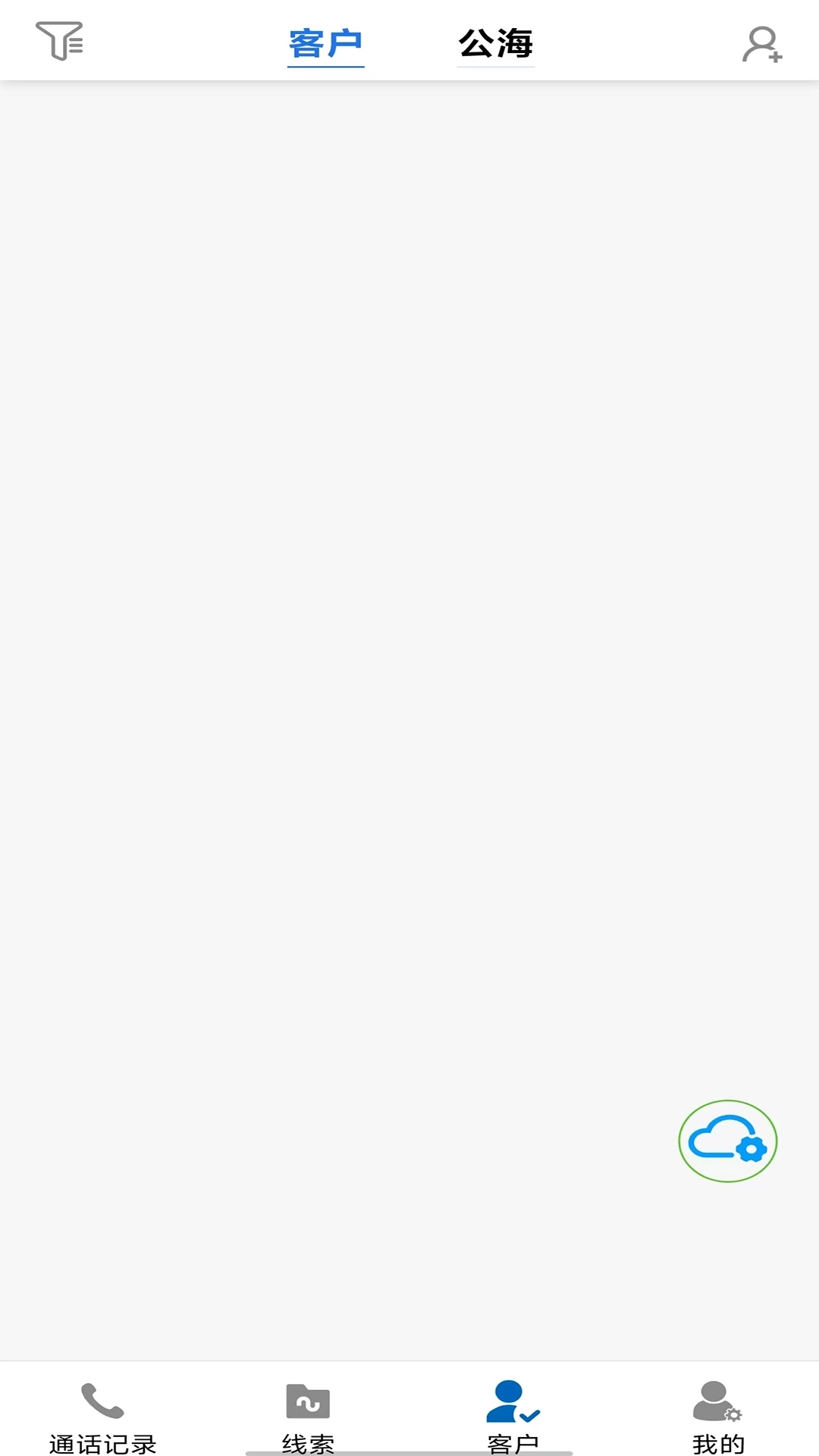This screenshot has height=1456, width=819.
Task: Click the blue underline below 客户 tab
Action: coord(325,67)
